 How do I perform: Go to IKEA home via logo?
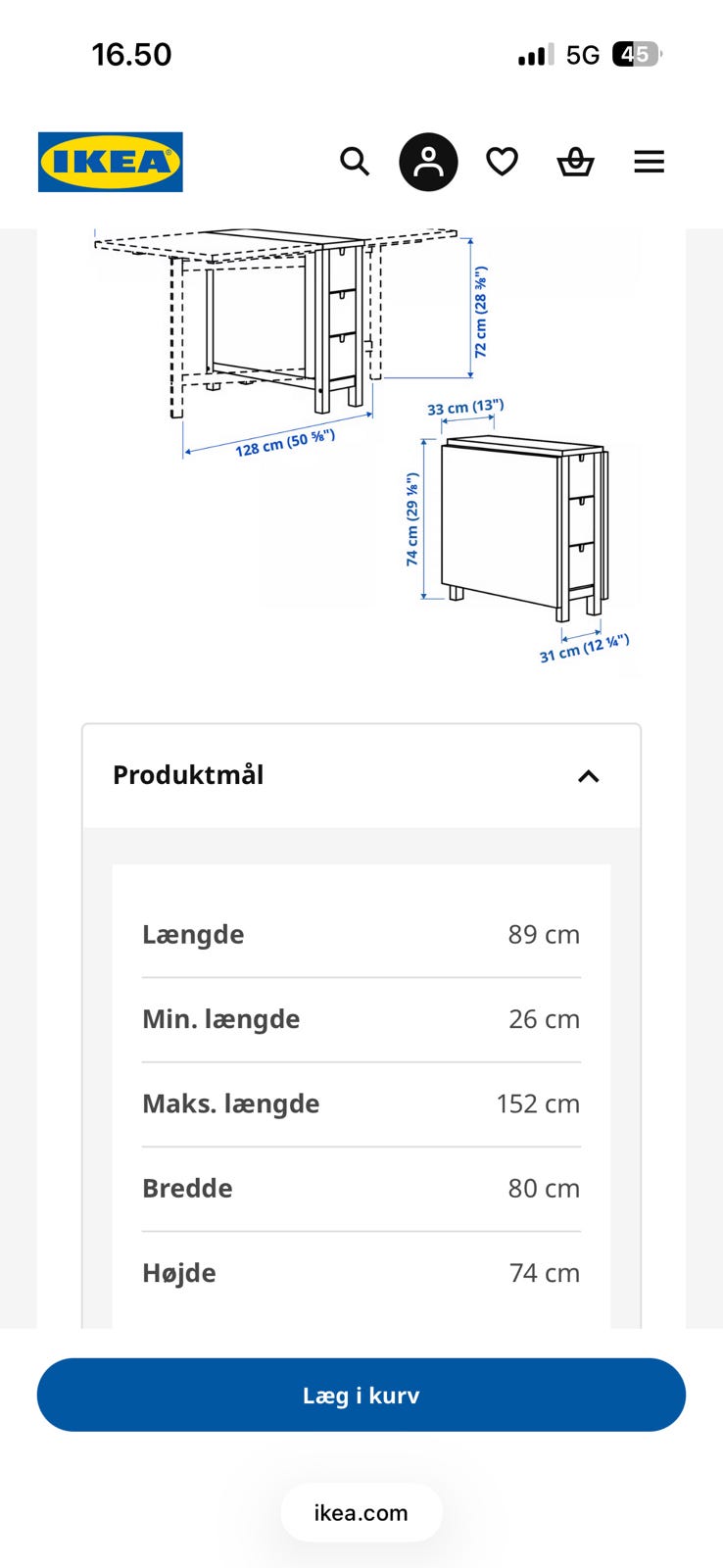click(x=111, y=162)
